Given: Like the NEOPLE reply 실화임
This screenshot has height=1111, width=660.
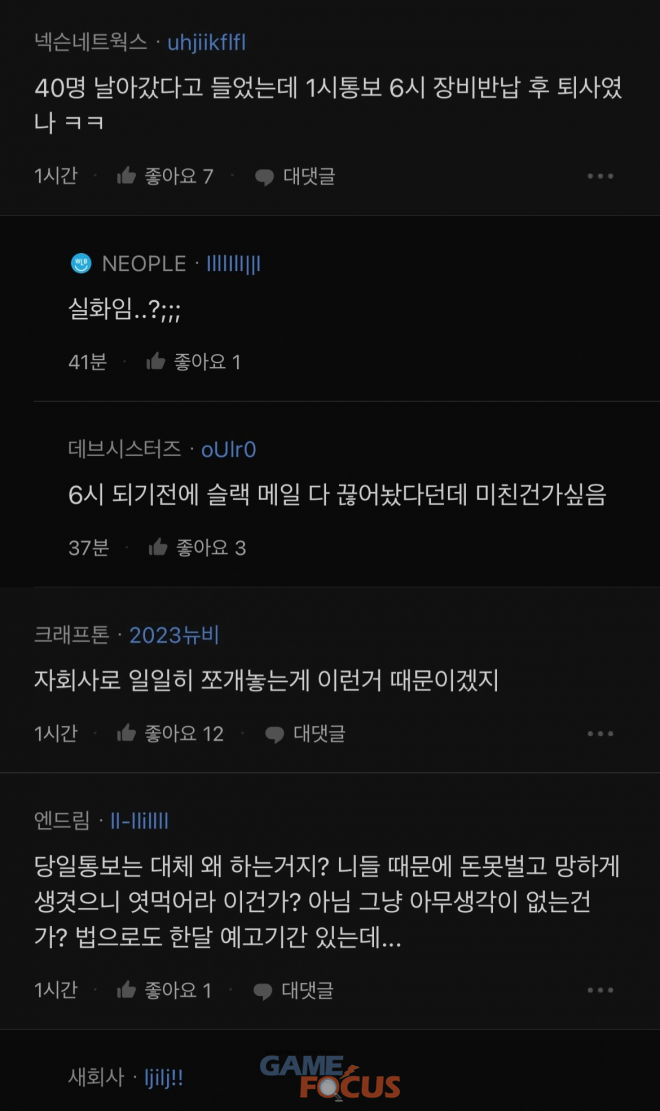Looking at the screenshot, I should click(x=194, y=362).
